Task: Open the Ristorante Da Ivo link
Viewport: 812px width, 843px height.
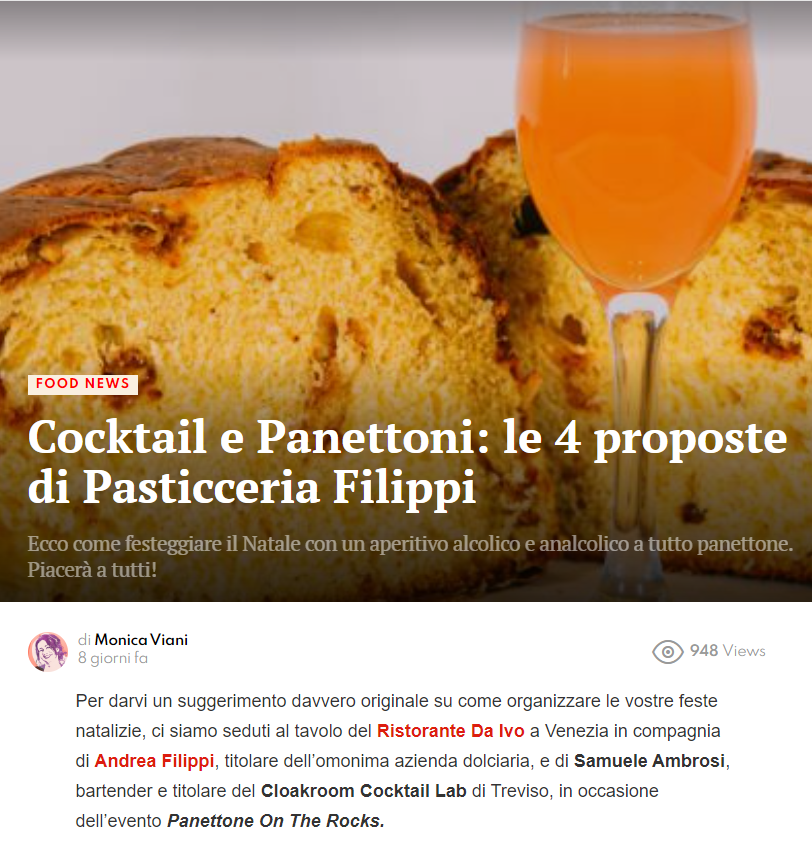Action: [450, 731]
